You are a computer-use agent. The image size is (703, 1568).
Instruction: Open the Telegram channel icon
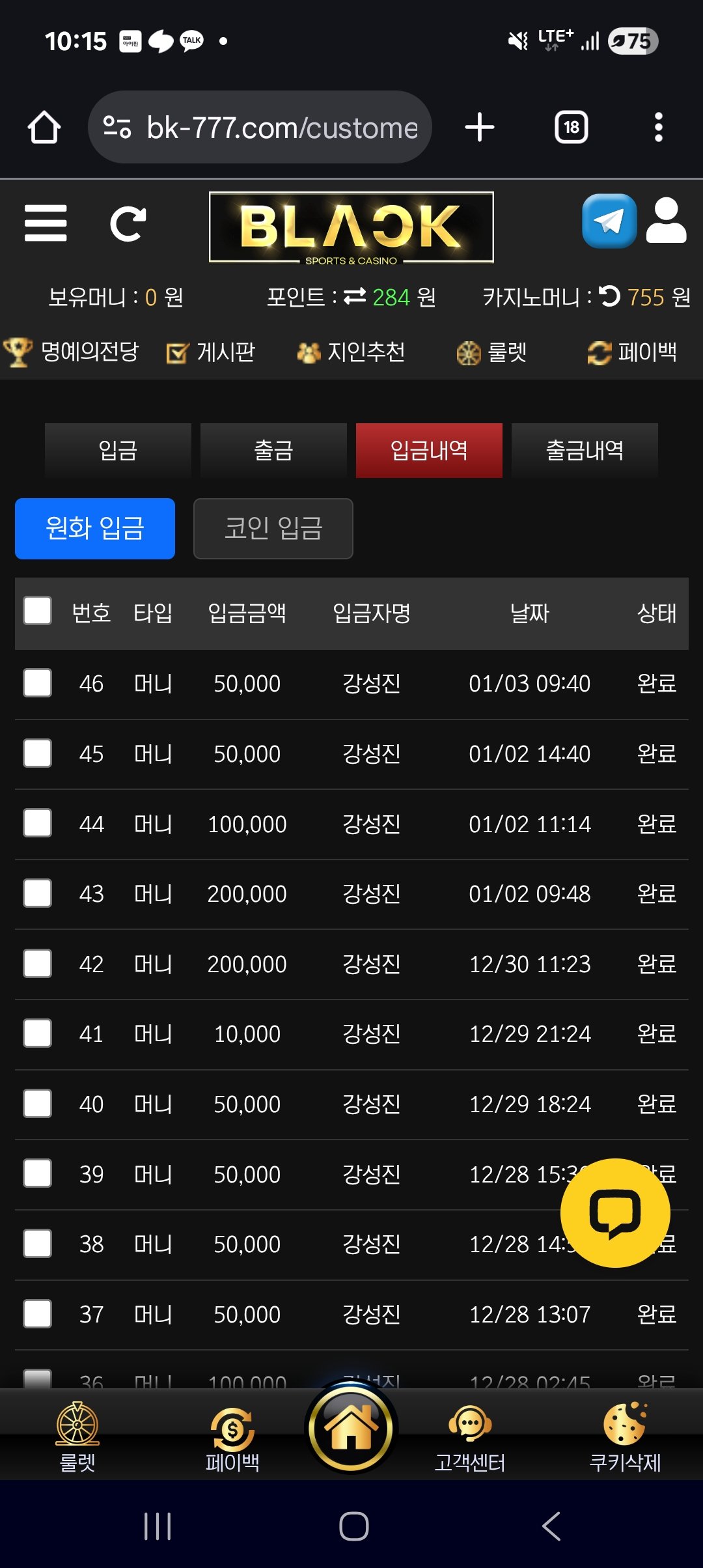pos(609,221)
